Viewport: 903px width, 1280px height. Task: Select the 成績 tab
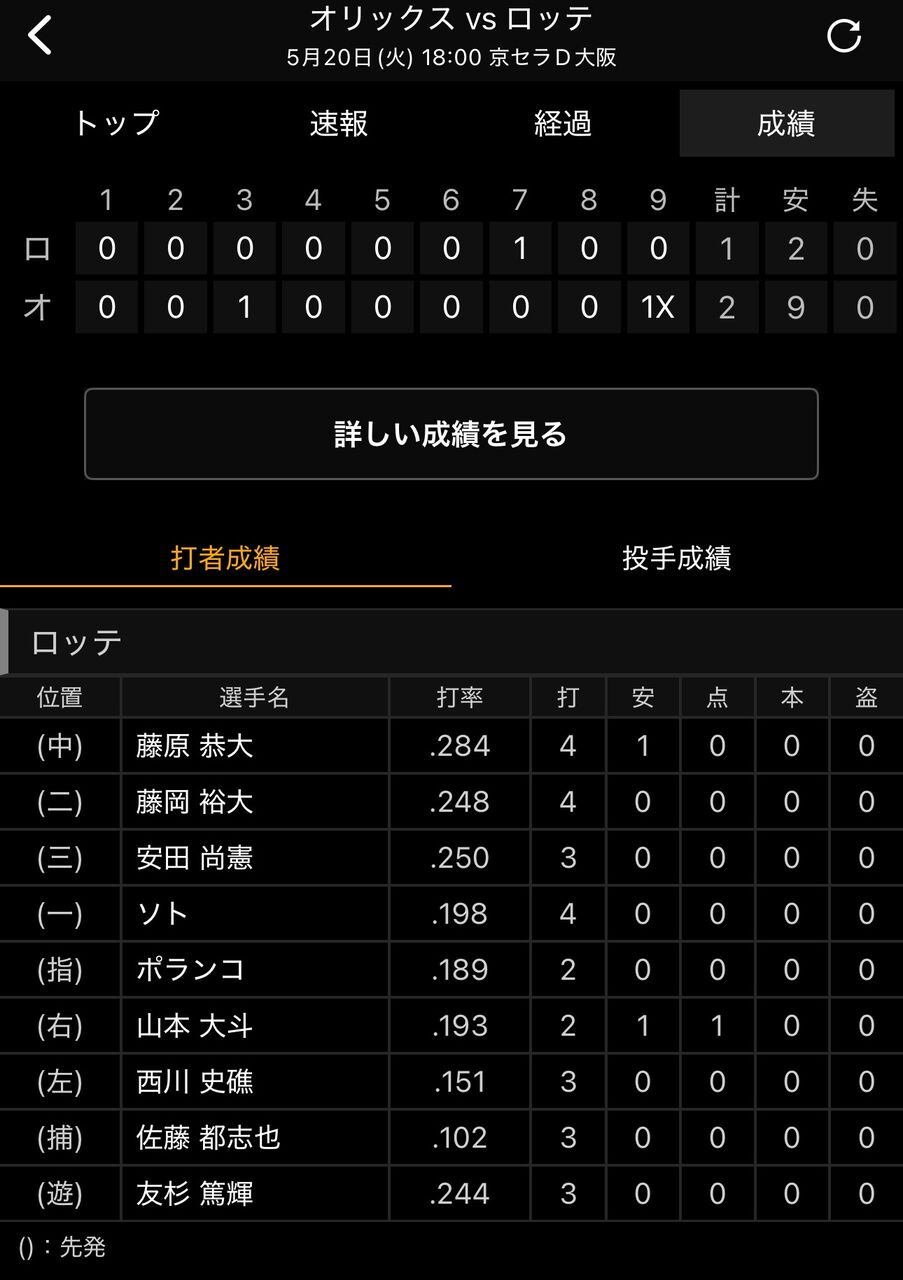tap(787, 123)
